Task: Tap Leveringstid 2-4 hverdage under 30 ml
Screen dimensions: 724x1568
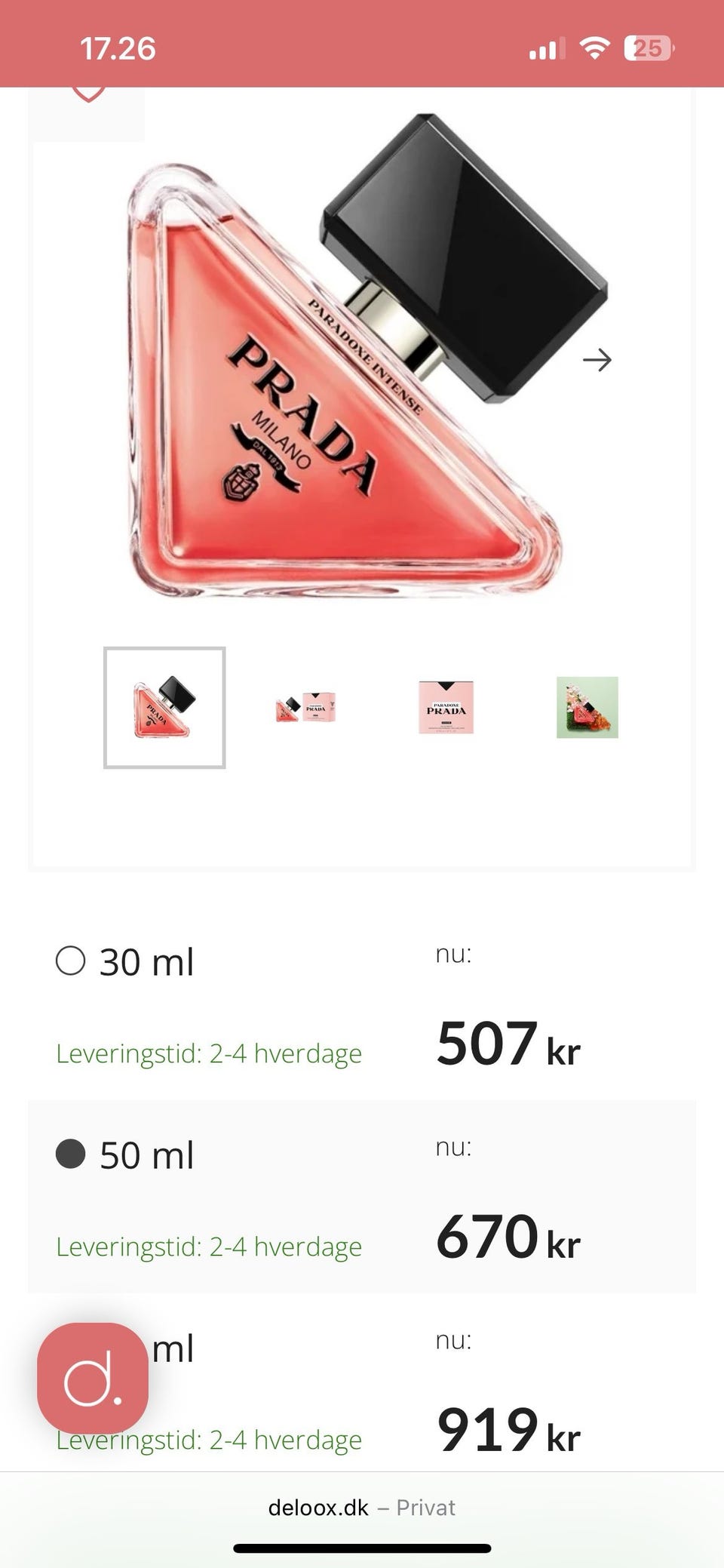Action: [x=208, y=1053]
